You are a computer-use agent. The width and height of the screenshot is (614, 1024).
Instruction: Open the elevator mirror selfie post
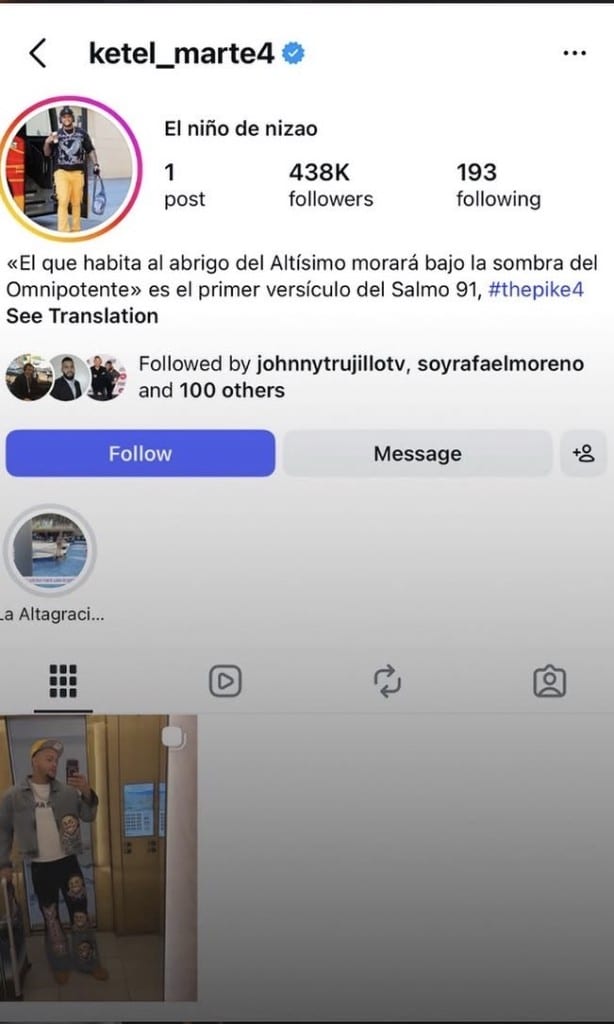pos(99,857)
